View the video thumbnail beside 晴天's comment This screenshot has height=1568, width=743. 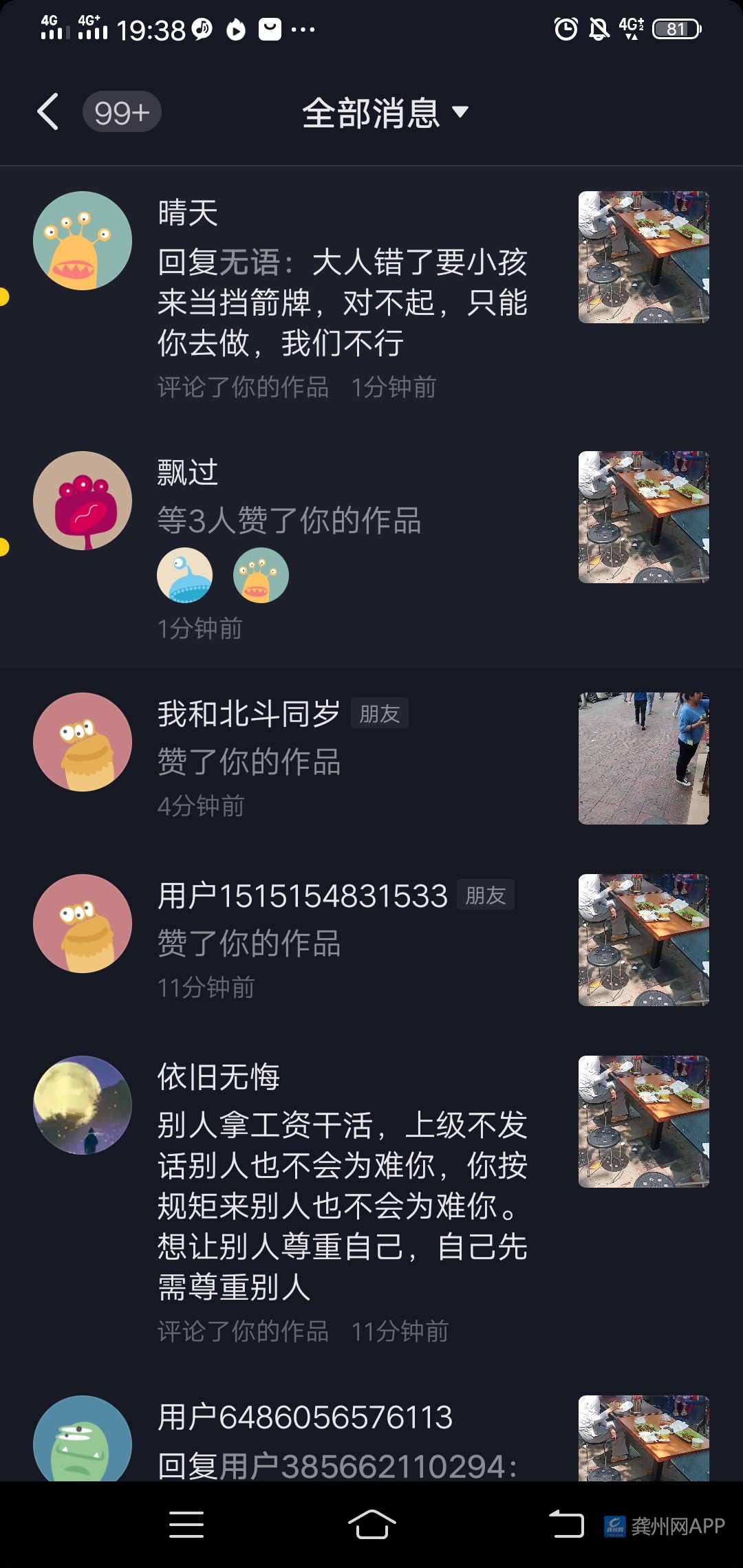(643, 257)
